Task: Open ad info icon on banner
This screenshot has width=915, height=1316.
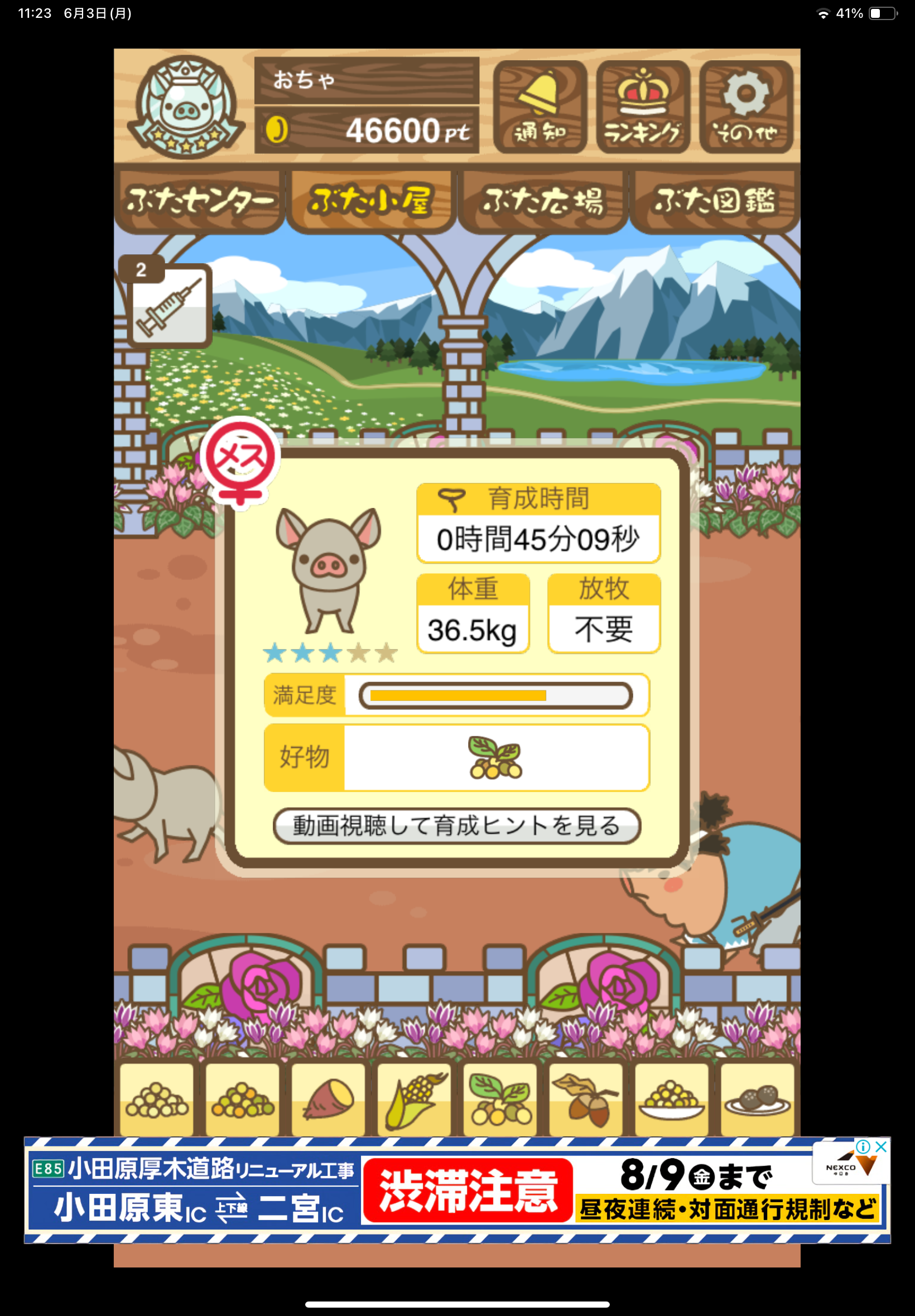Action: coord(863,1146)
